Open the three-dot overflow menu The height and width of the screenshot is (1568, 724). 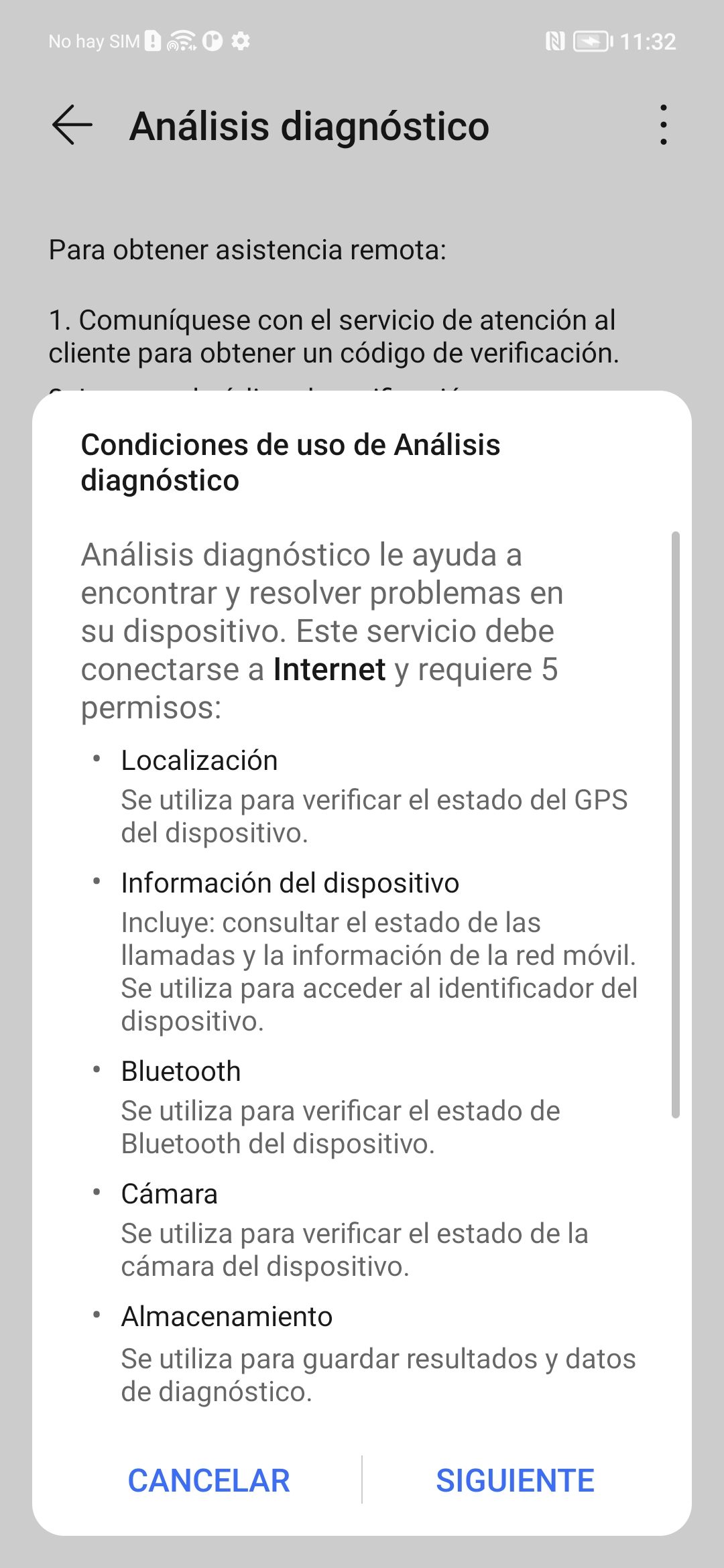663,125
